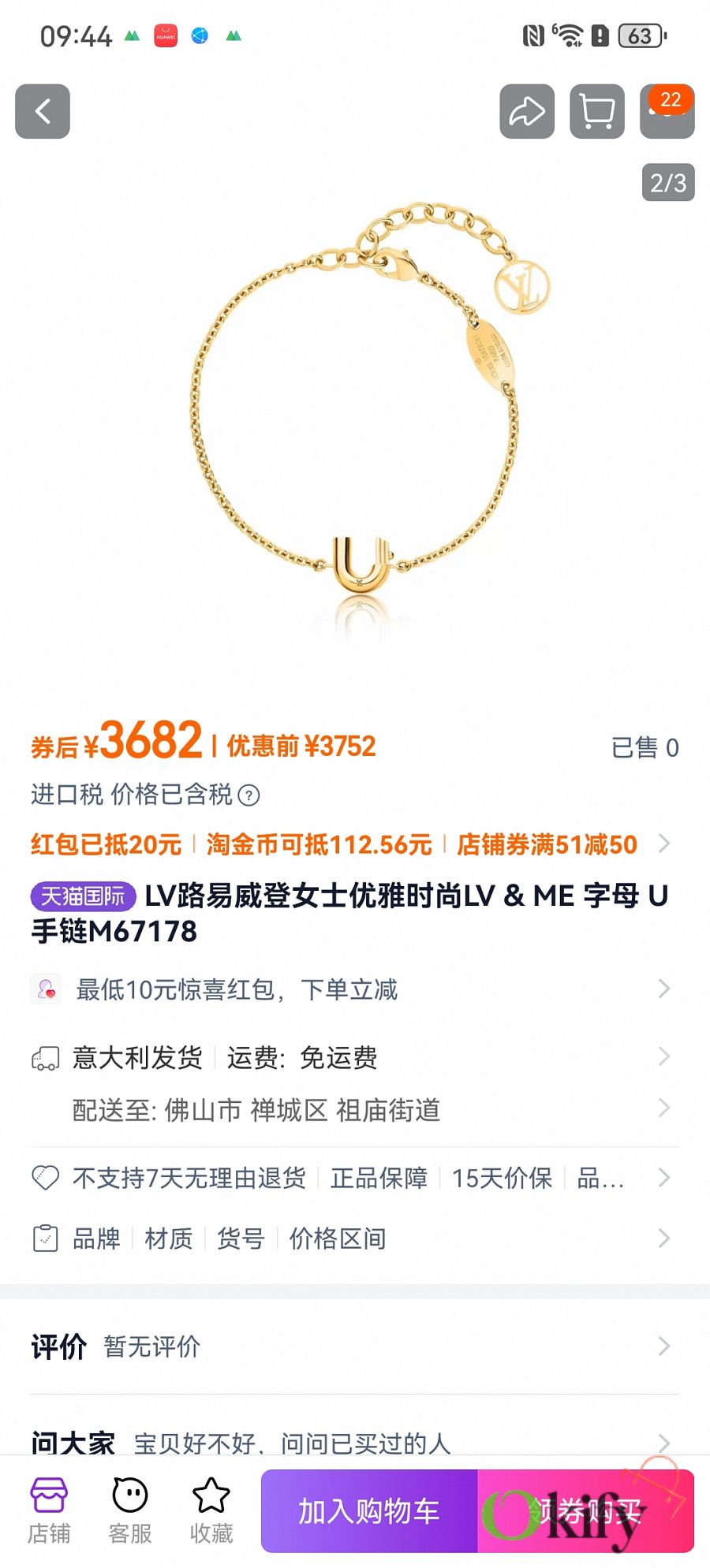710x1568 pixels.
Task: Visit the store page
Action: coord(49,1510)
